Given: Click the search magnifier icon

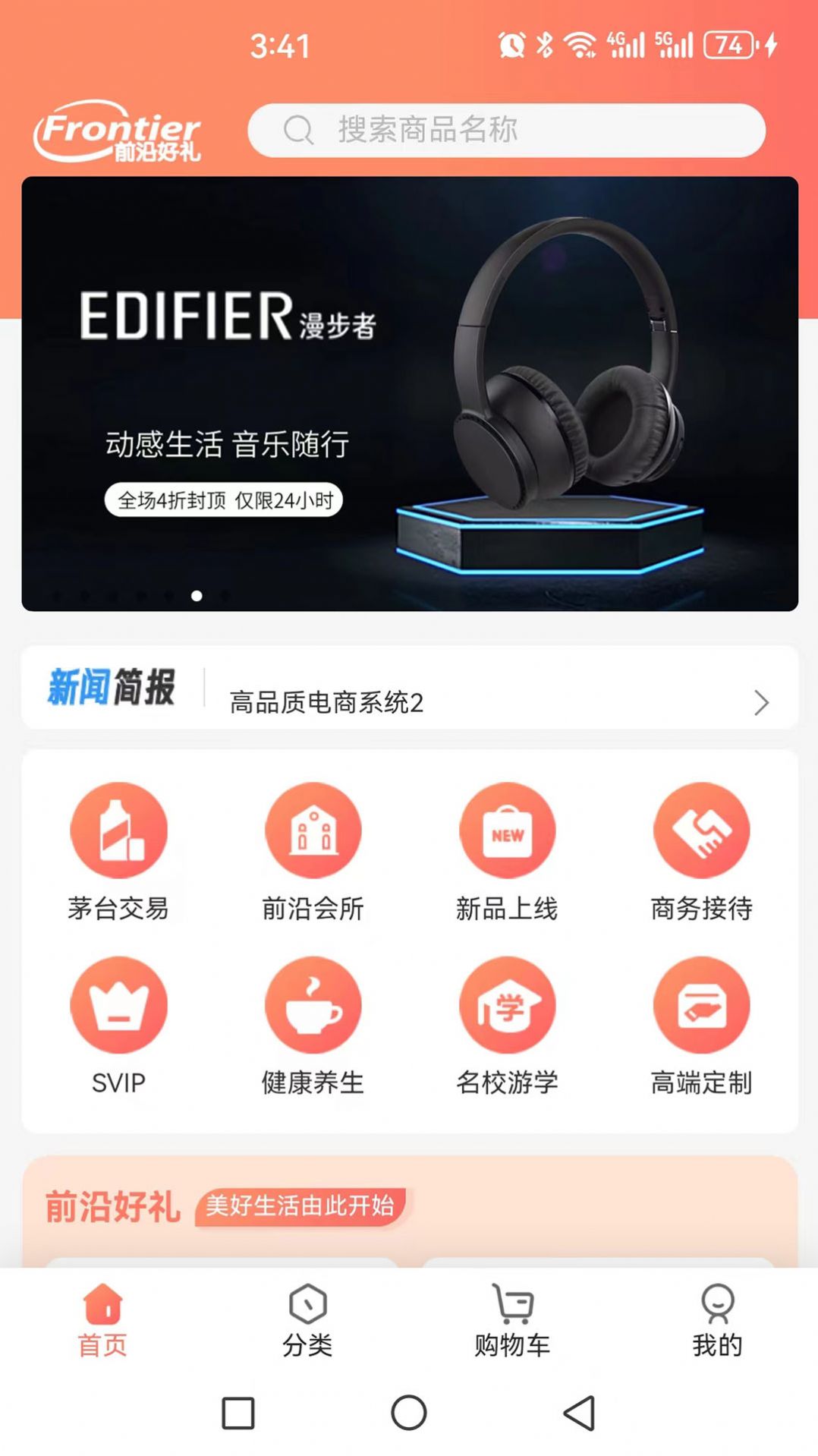Looking at the screenshot, I should pyautogui.click(x=300, y=130).
